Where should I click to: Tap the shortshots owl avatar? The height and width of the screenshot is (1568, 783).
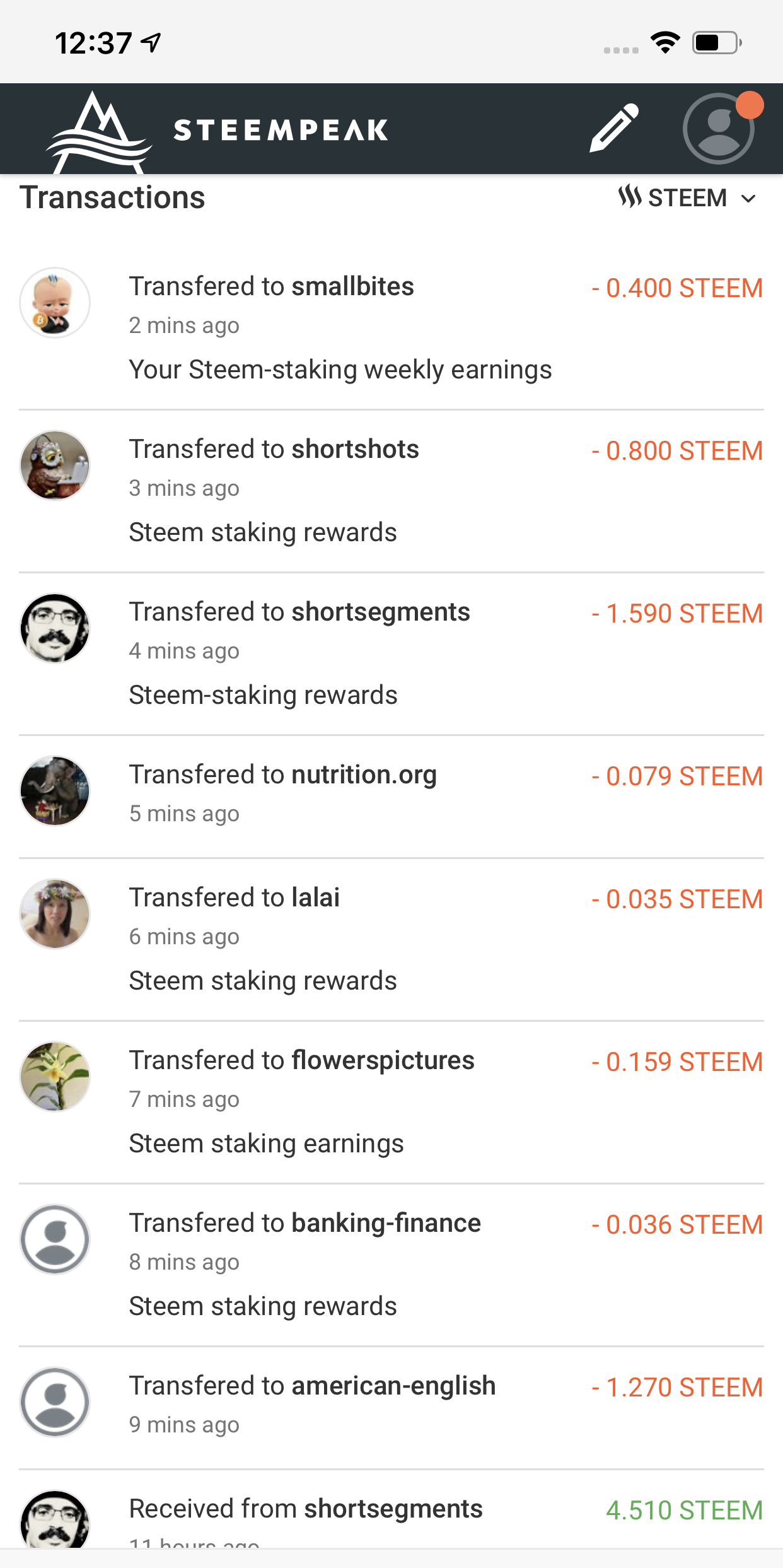[x=55, y=465]
